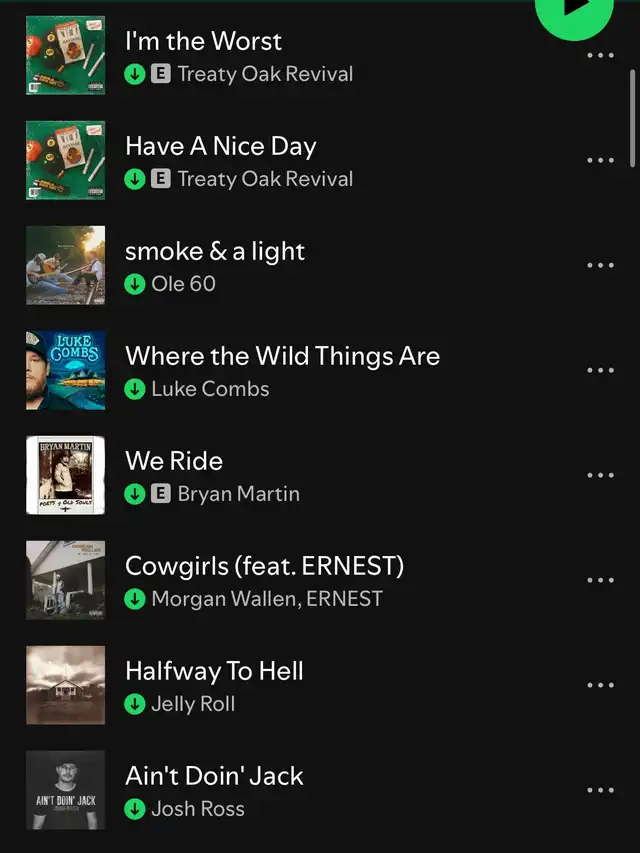Open more options for smoke & a light
The height and width of the screenshot is (853, 640).
(600, 265)
